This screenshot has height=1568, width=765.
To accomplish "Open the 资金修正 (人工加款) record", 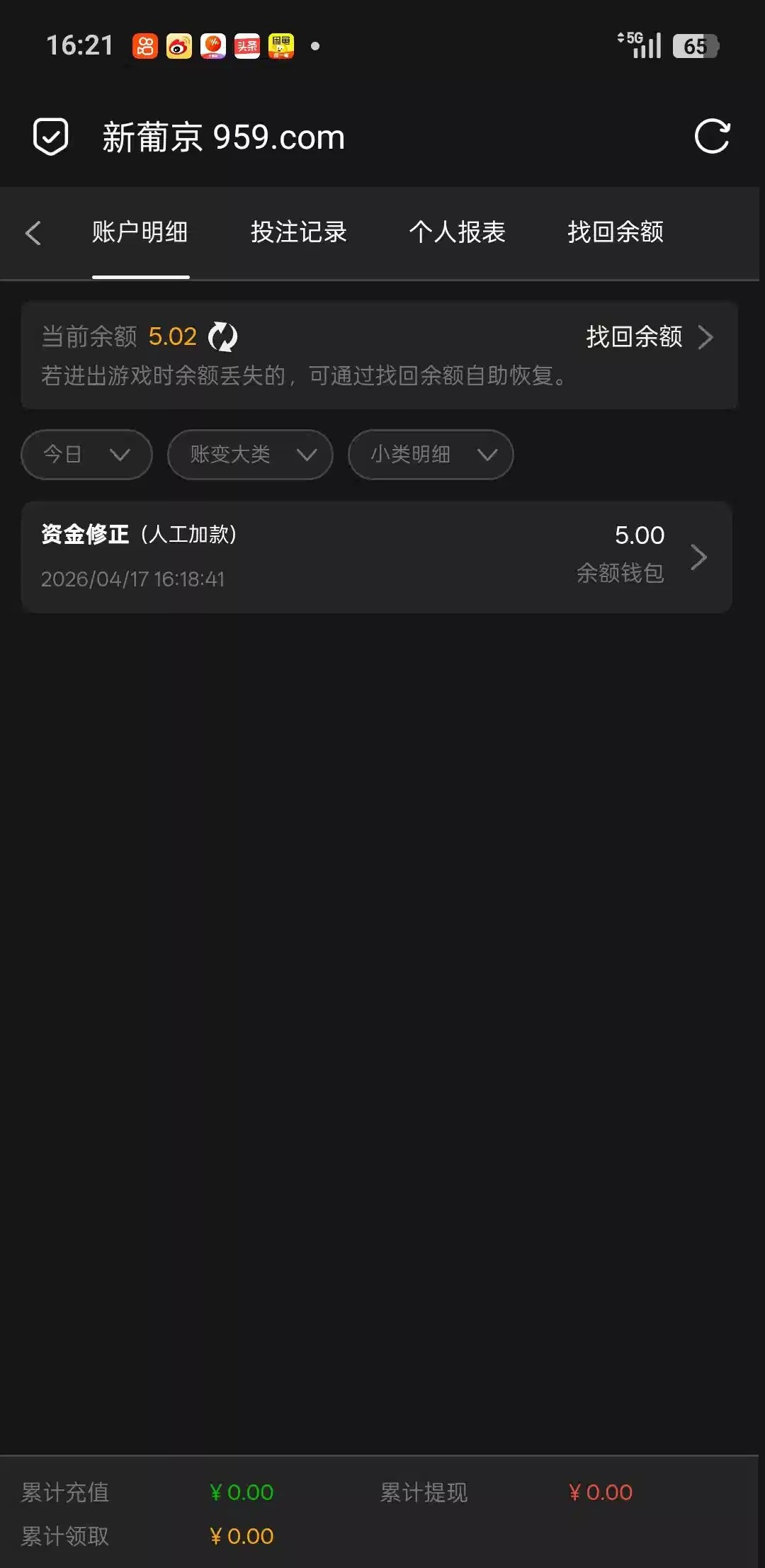I will point(376,557).
